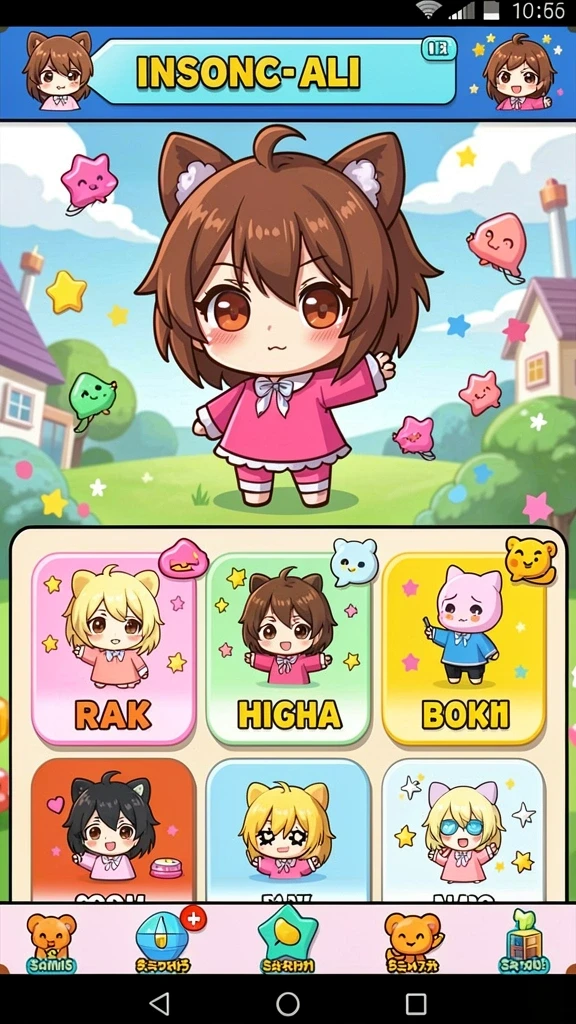The image size is (576, 1024).
Task: Choose the BOKH character card
Action: pyautogui.click(x=464, y=649)
